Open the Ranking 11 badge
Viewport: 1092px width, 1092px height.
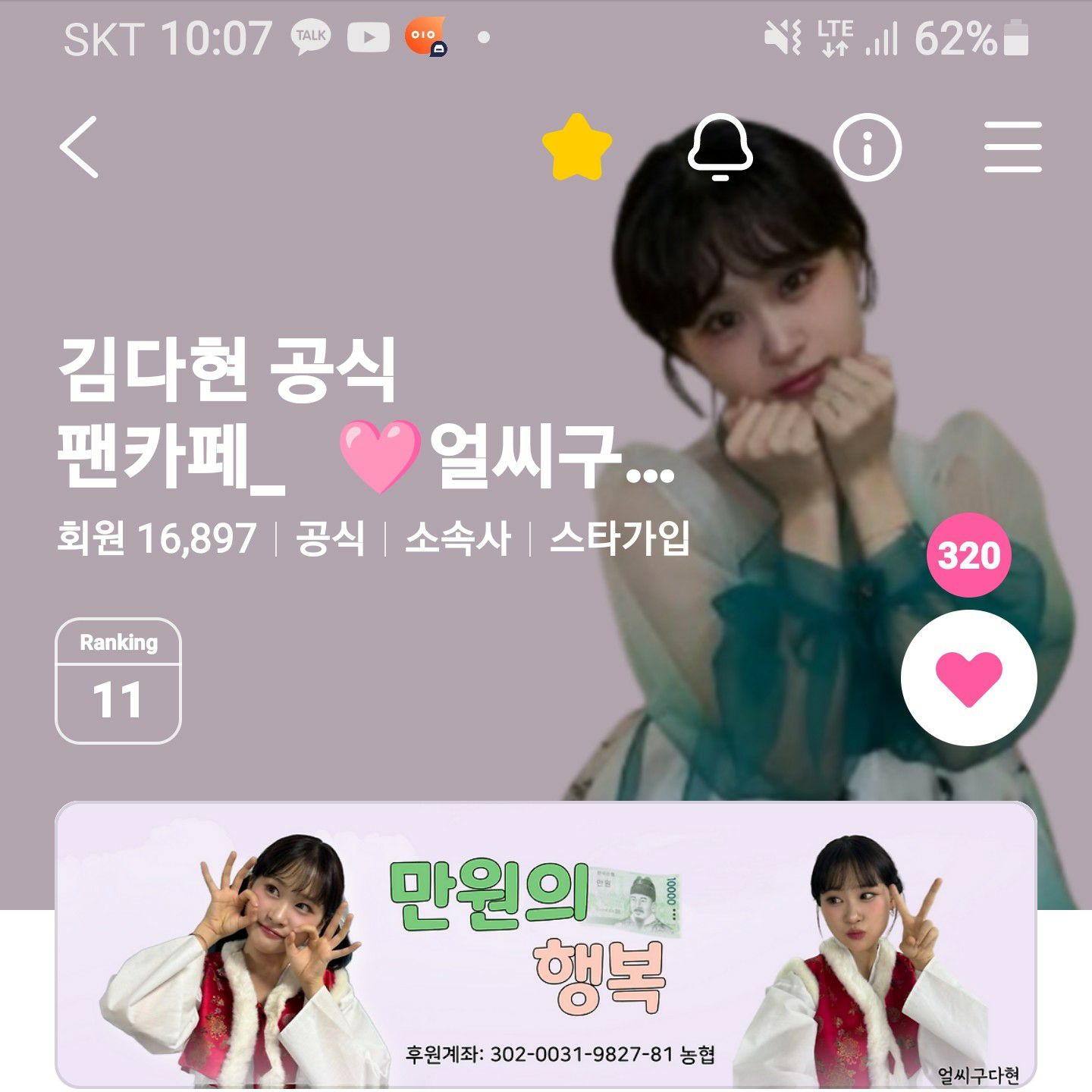click(x=118, y=680)
